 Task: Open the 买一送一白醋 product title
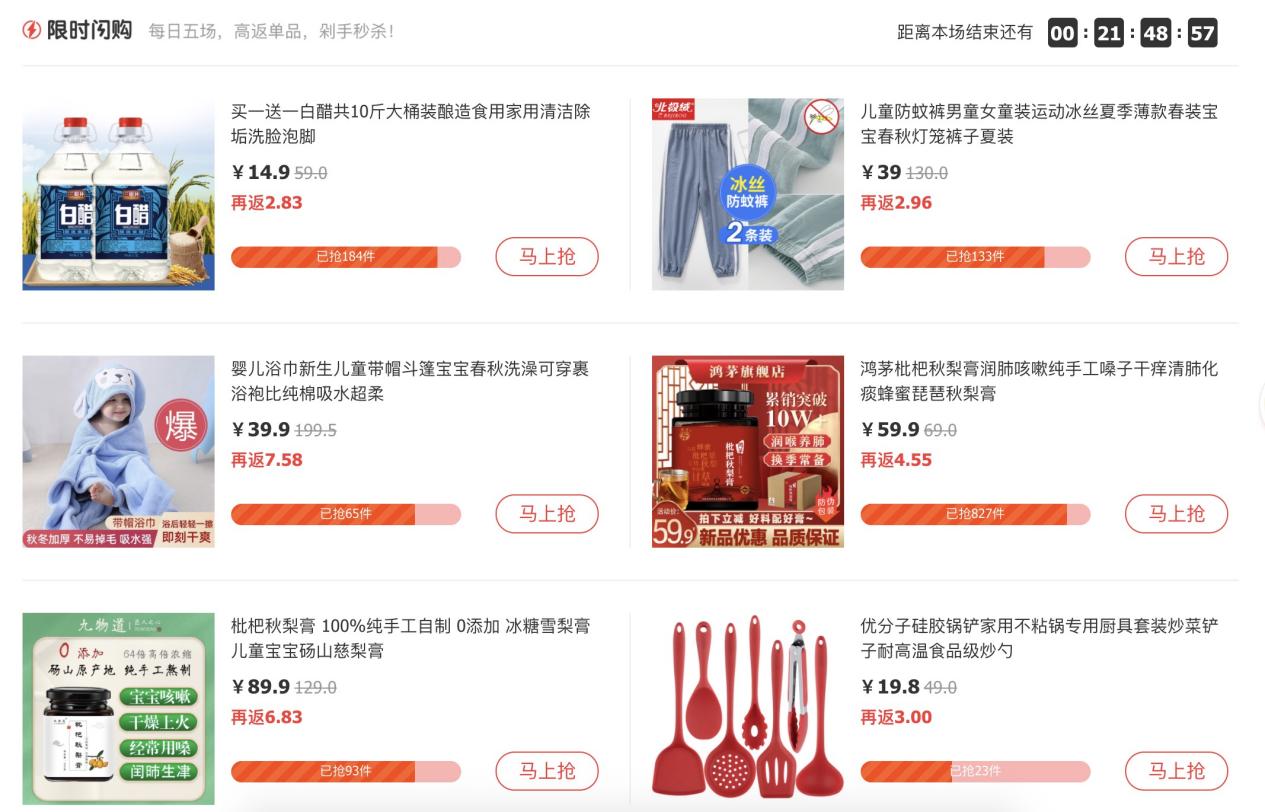click(410, 124)
